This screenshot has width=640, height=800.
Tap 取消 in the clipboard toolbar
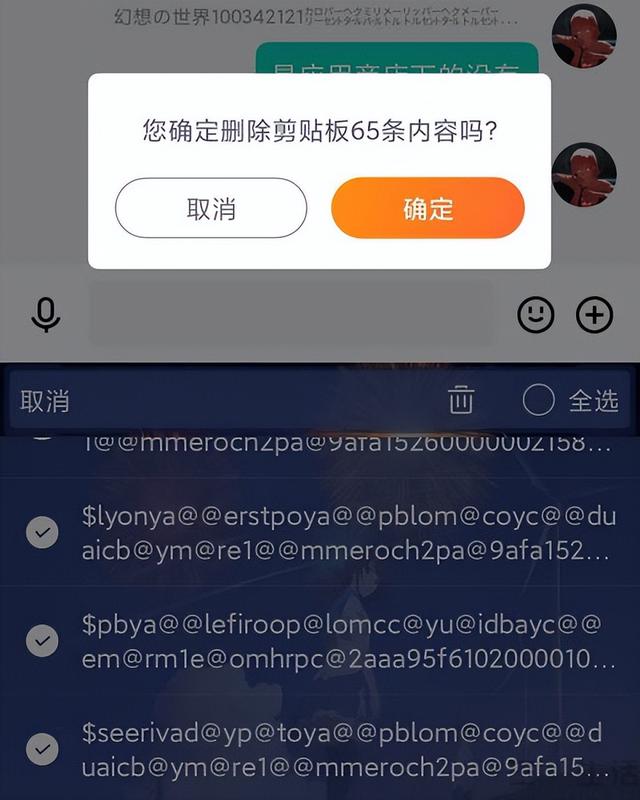click(45, 401)
